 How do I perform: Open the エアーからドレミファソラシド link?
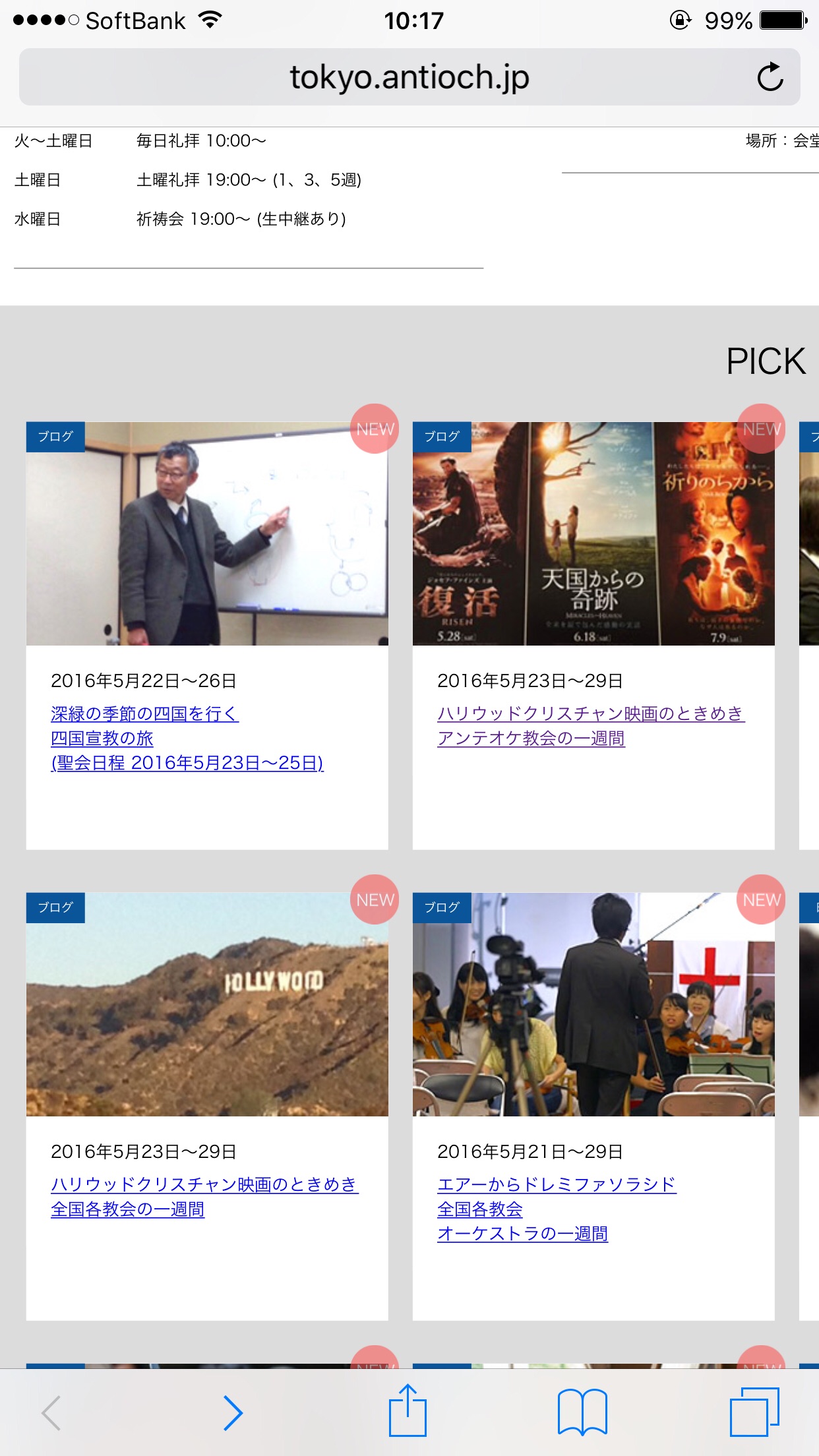pos(557,1184)
